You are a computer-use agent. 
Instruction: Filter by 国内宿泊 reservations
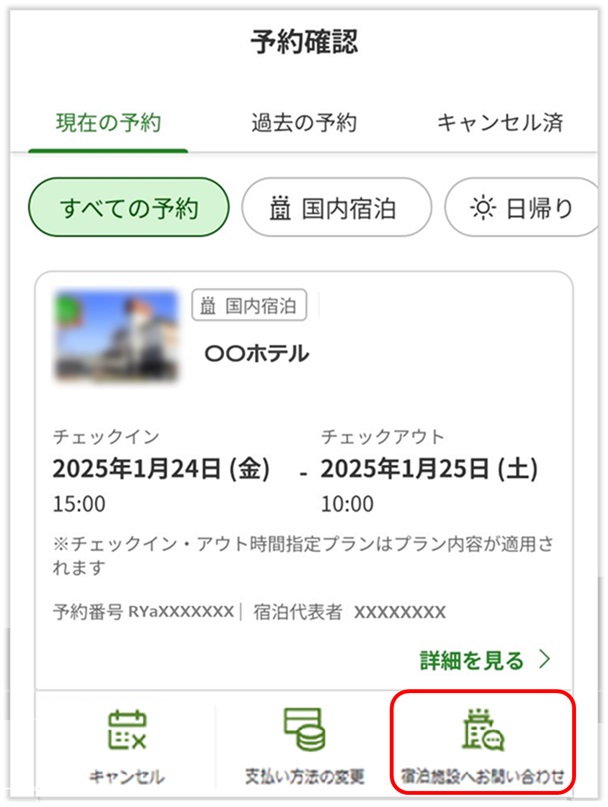coord(336,208)
